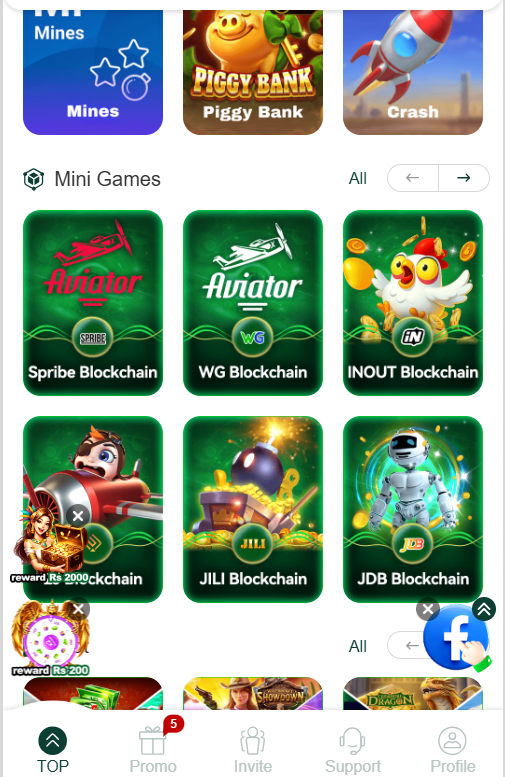
Task: Open the Facebook floating shortcut
Action: coord(457,638)
